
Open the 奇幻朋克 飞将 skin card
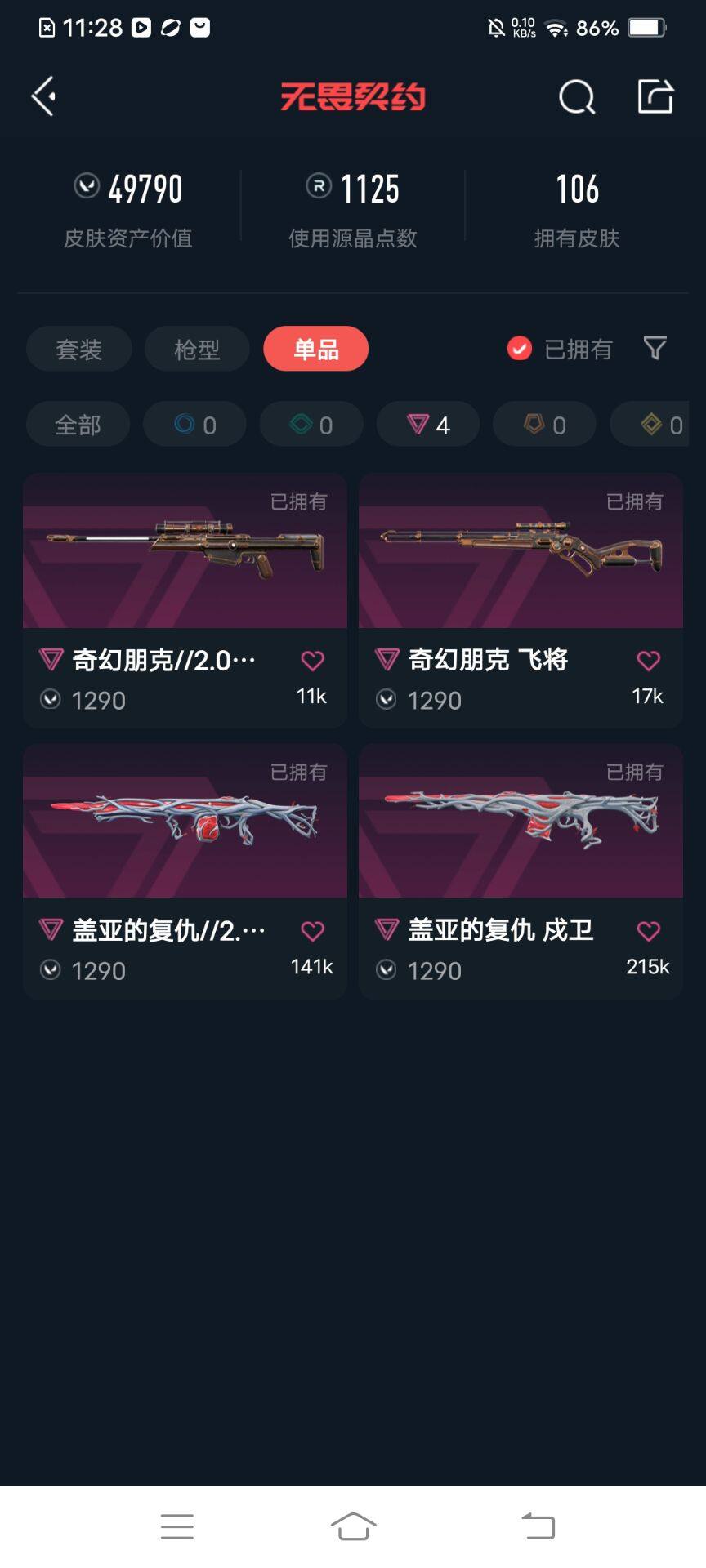point(521,600)
